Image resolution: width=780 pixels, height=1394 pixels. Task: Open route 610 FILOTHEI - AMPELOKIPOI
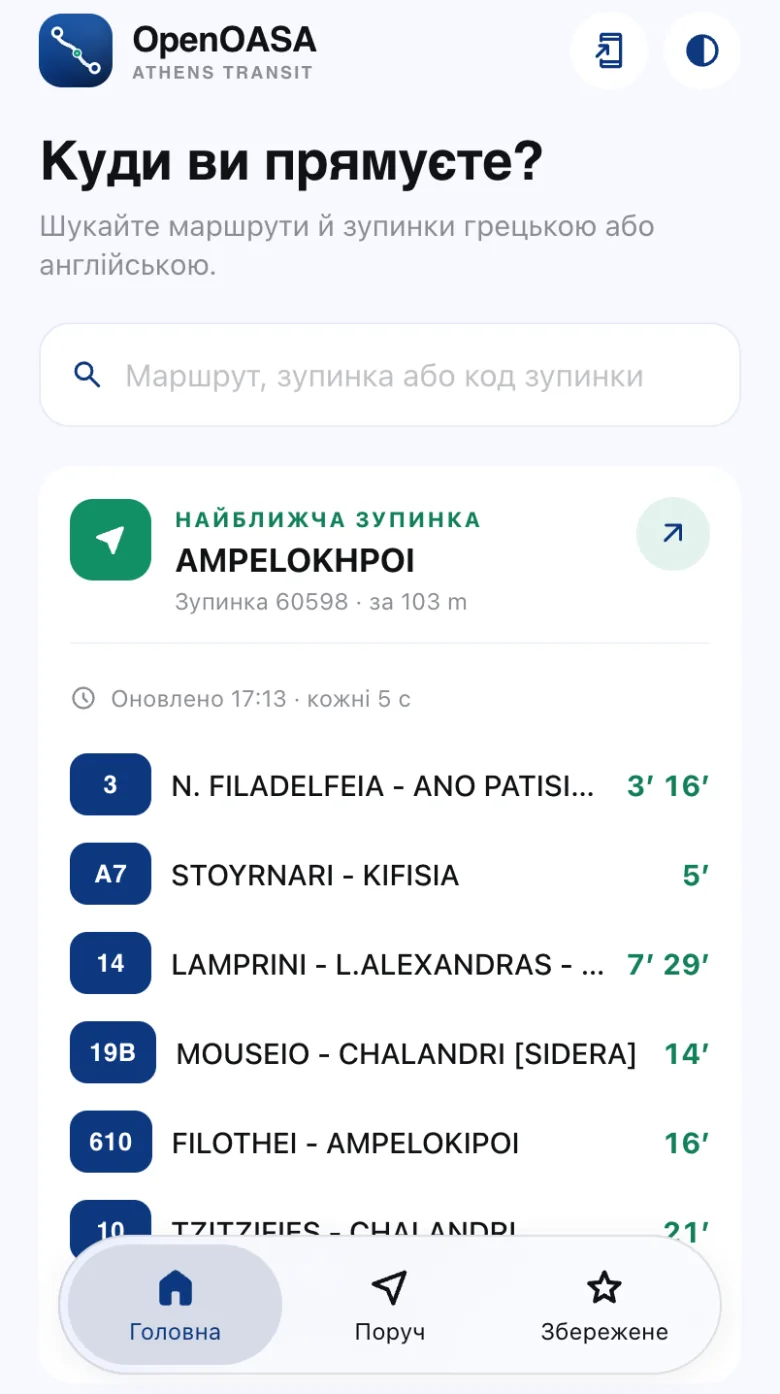tap(390, 1142)
